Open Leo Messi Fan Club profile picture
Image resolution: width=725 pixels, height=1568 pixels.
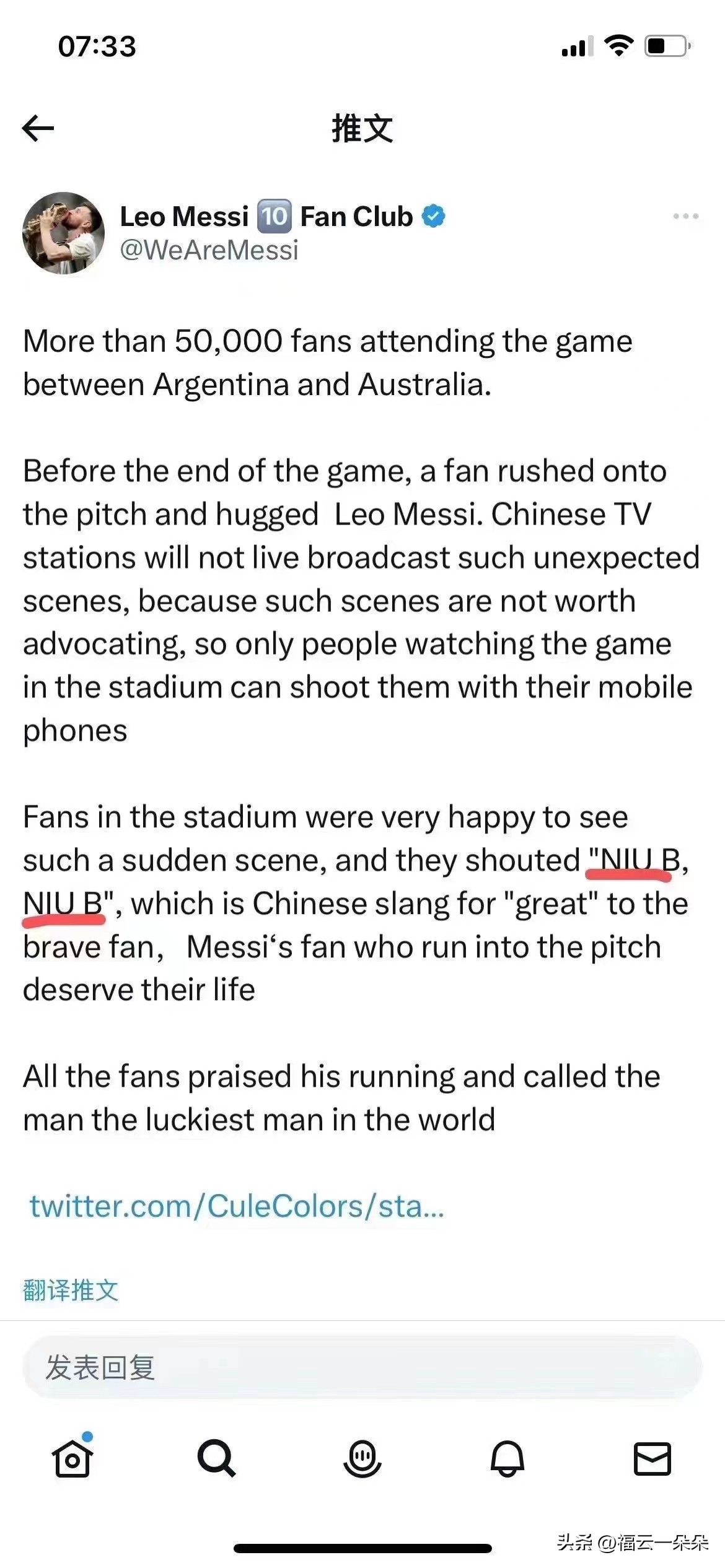63,233
